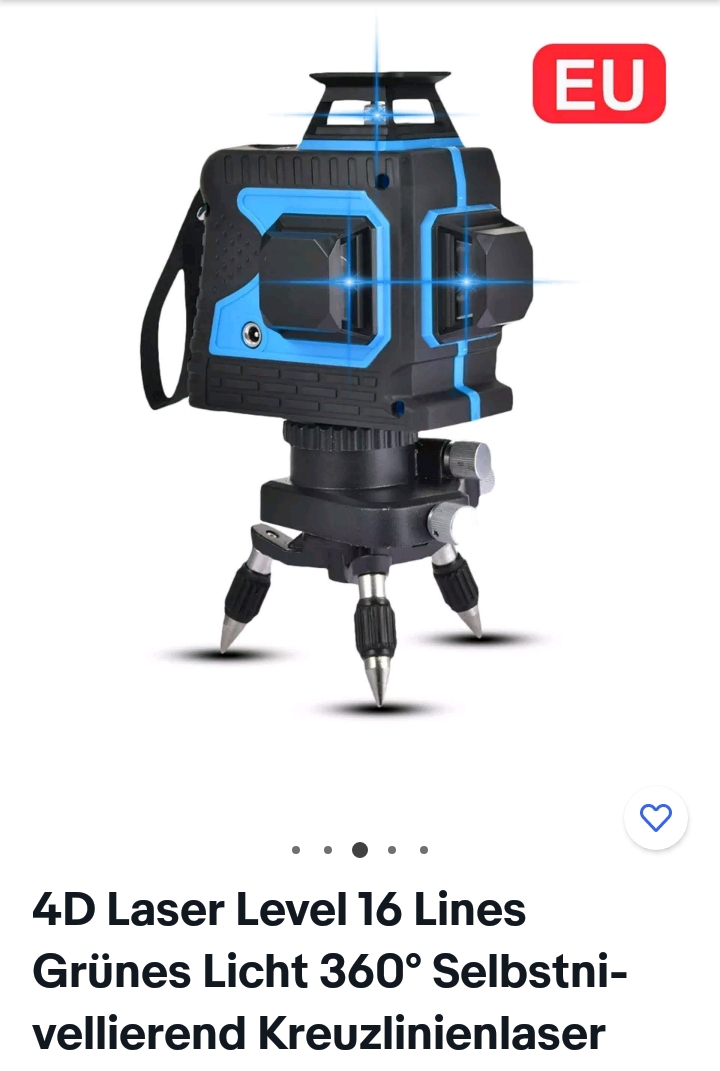Viewport: 720px width, 1071px height.
Task: Tap the image page indicator dots
Action: point(359,850)
